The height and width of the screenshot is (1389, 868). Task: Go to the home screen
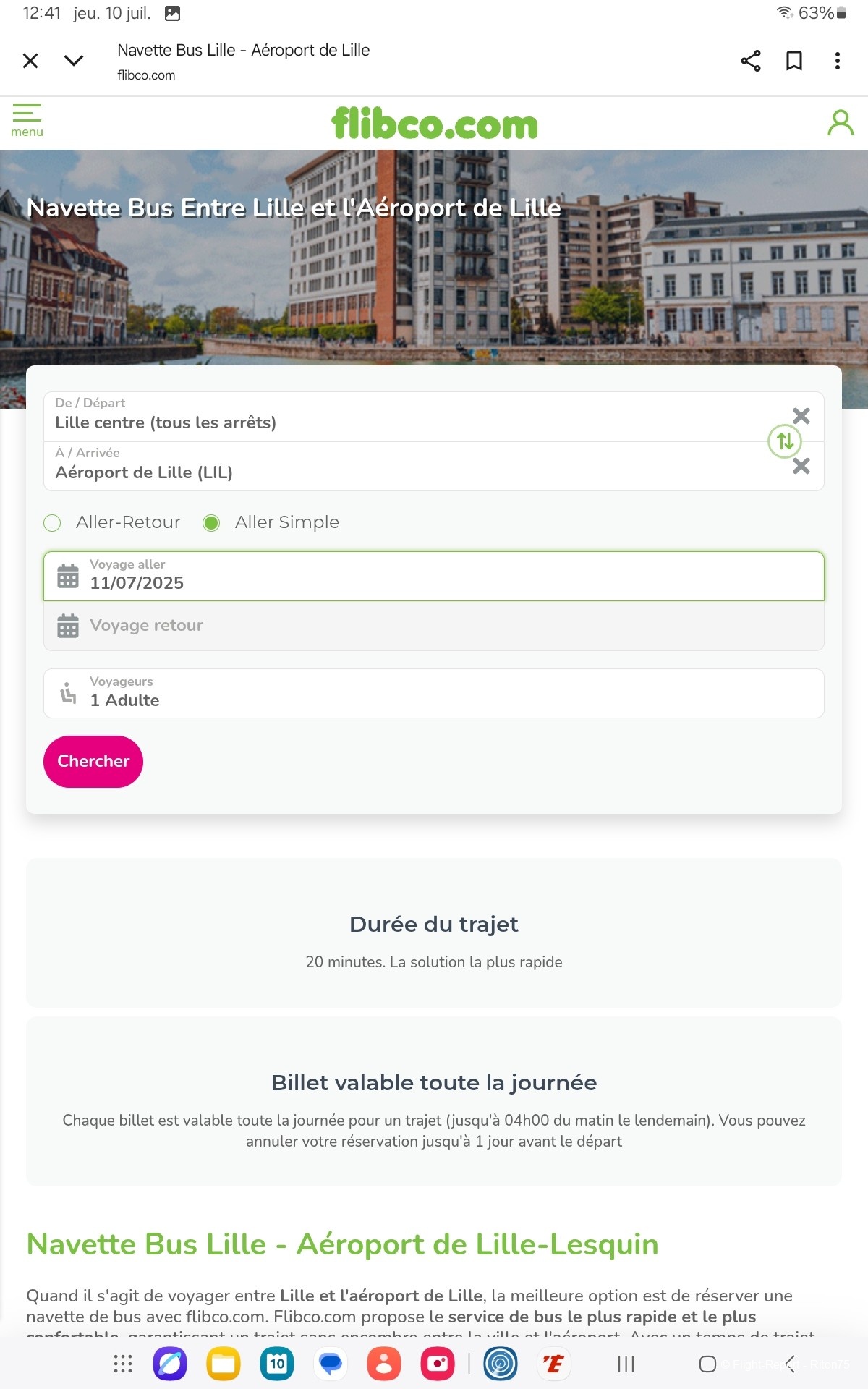pyautogui.click(x=708, y=1364)
